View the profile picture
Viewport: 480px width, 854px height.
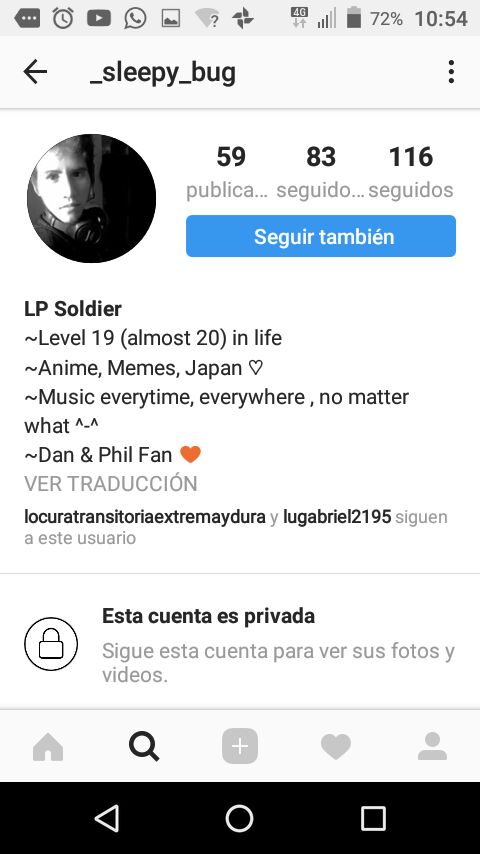click(92, 198)
